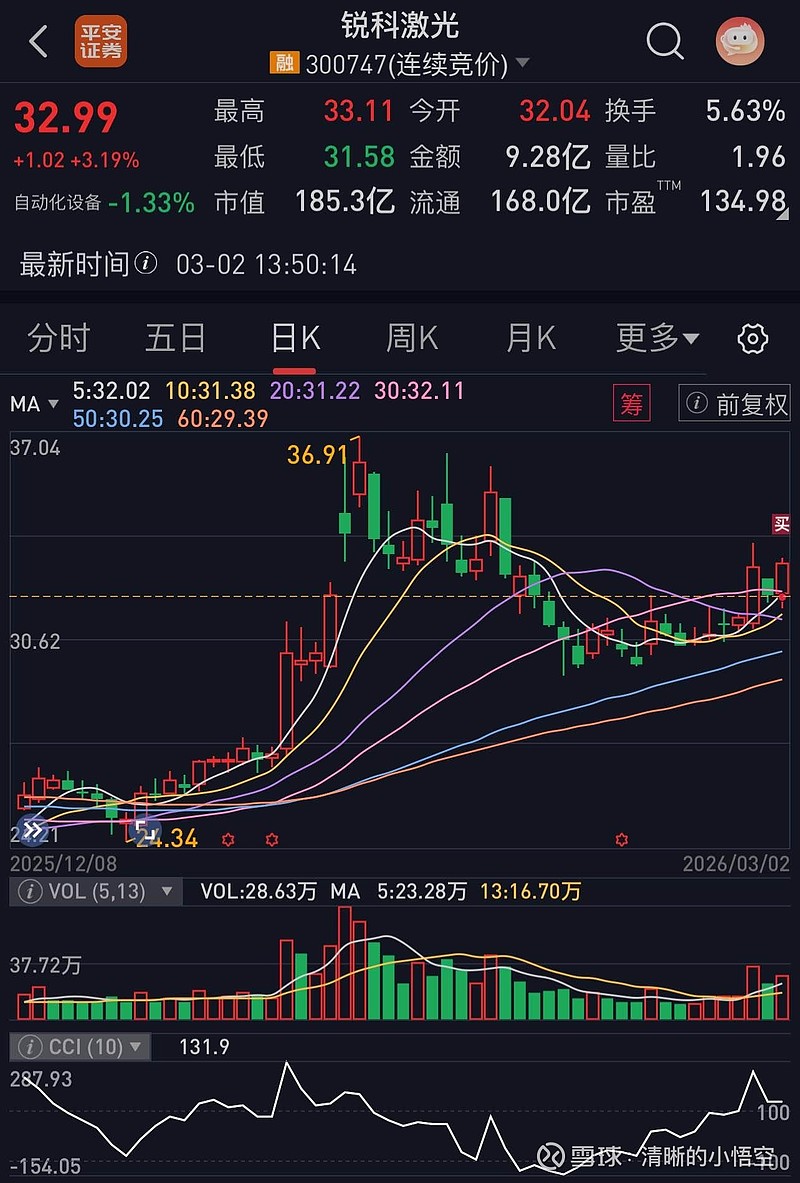Go back using the top-left arrow
Viewport: 800px width, 1183px height.
(x=38, y=41)
